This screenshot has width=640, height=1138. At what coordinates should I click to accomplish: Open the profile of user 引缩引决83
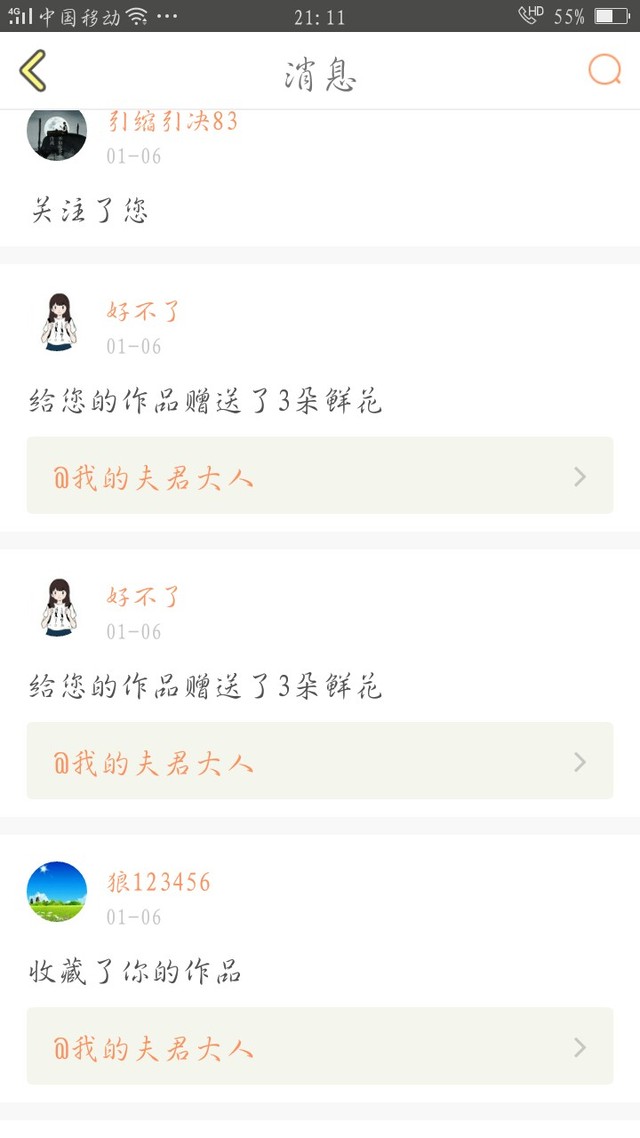click(x=173, y=122)
